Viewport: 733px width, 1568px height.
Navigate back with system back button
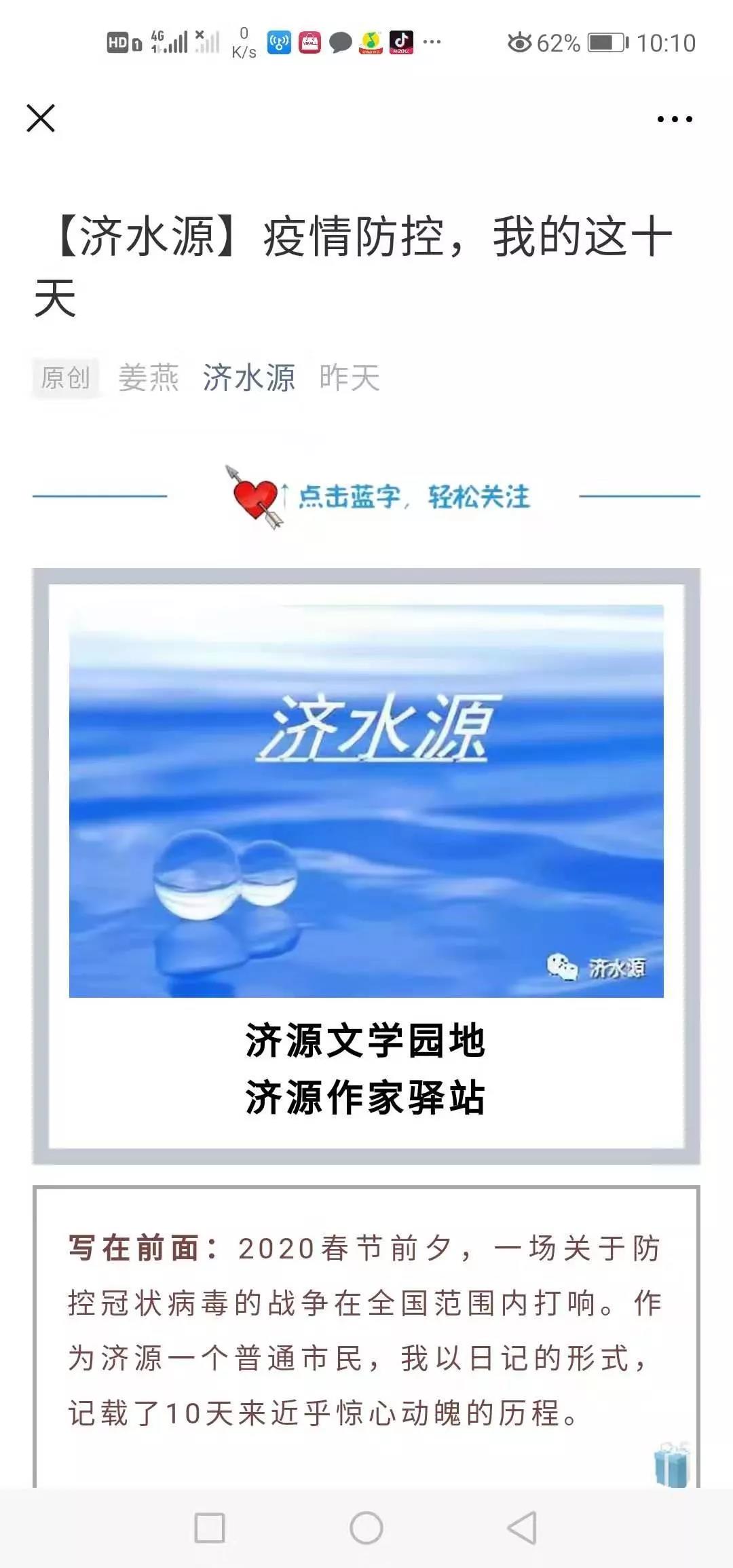tap(523, 1529)
